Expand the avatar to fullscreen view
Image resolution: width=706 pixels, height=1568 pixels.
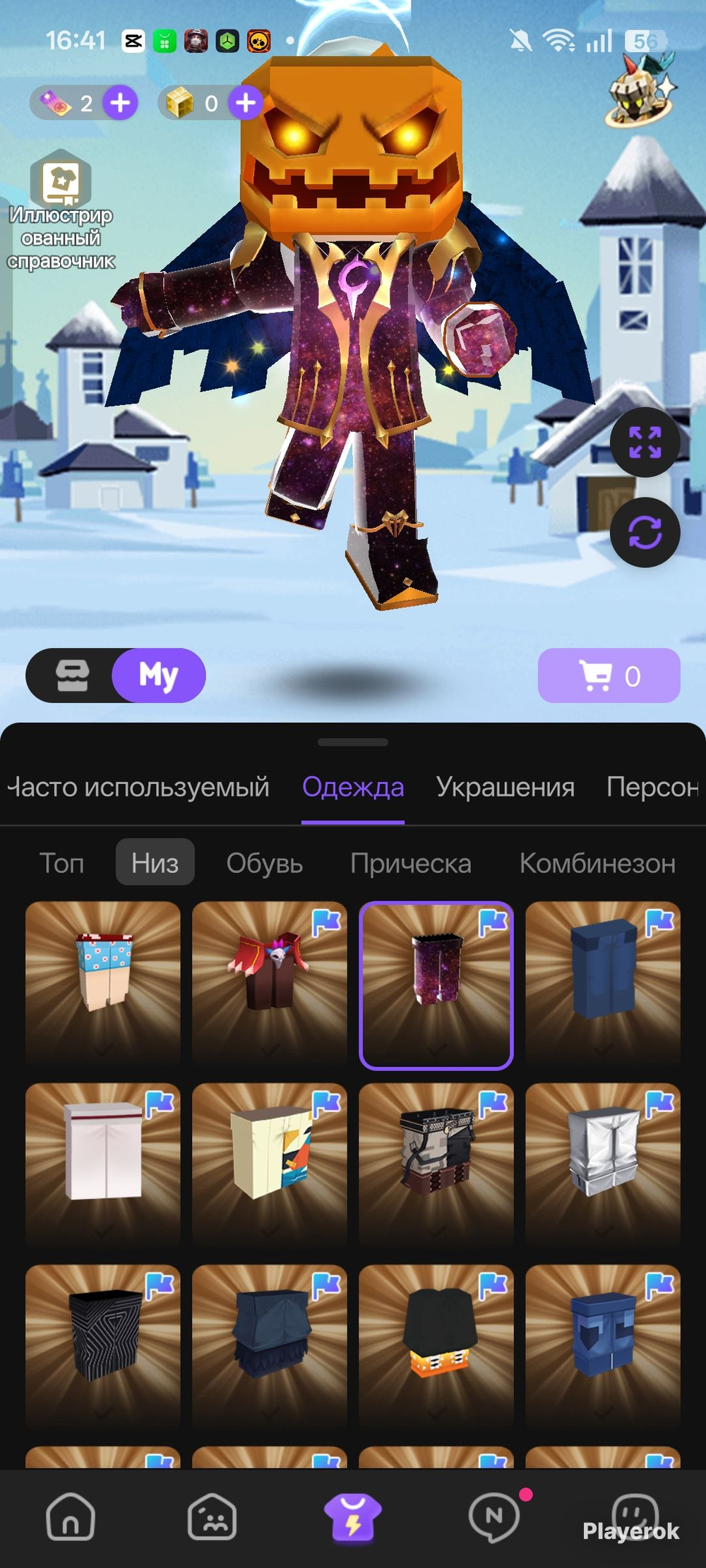[645, 442]
